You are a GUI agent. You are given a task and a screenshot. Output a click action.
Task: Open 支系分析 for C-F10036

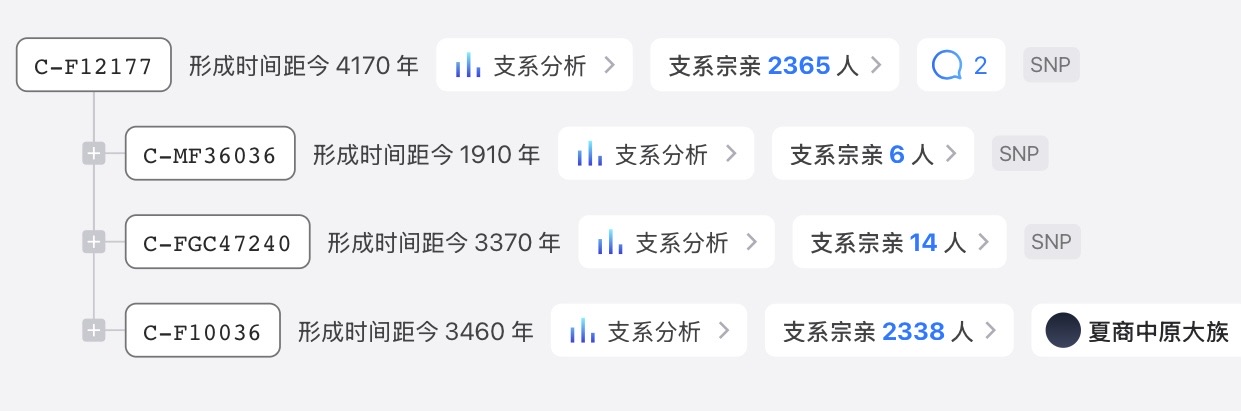648,330
